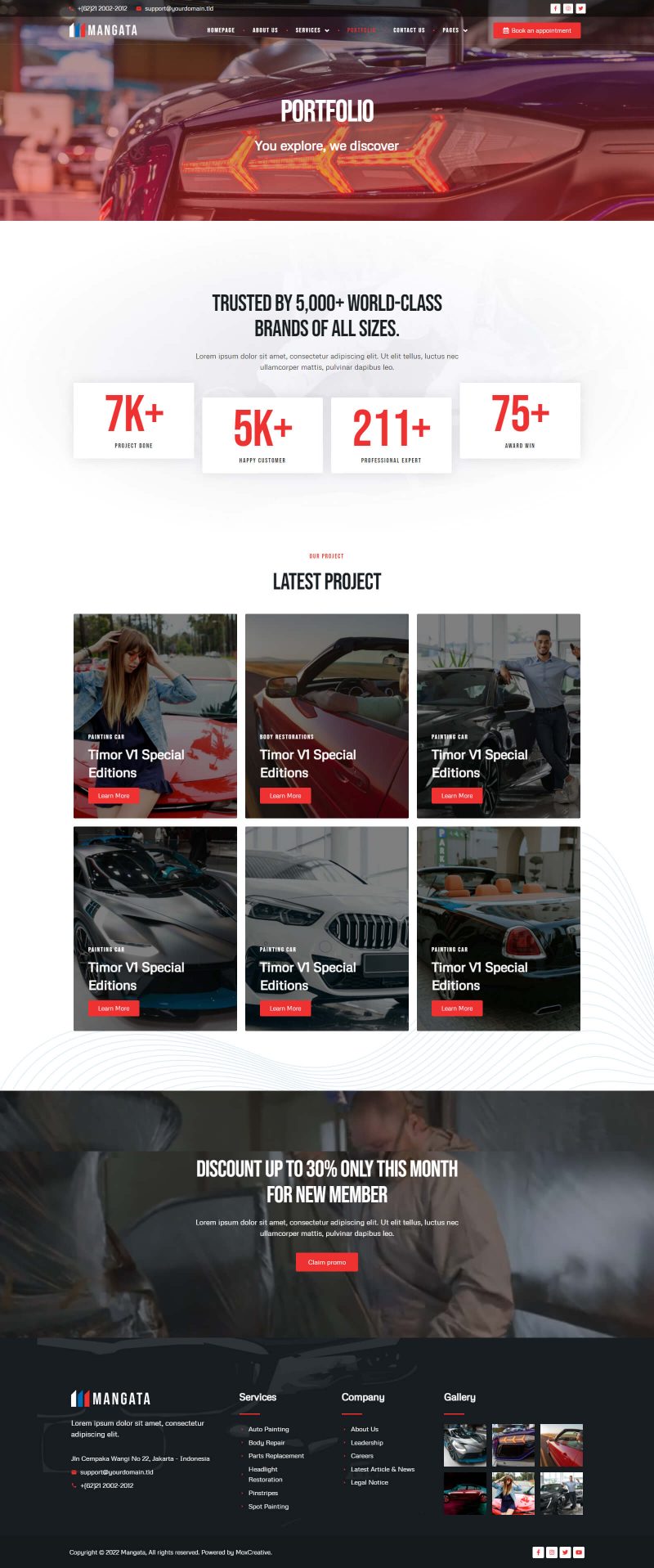The height and width of the screenshot is (1568, 654).
Task: Open Body Repair footer link
Action: click(267, 1443)
